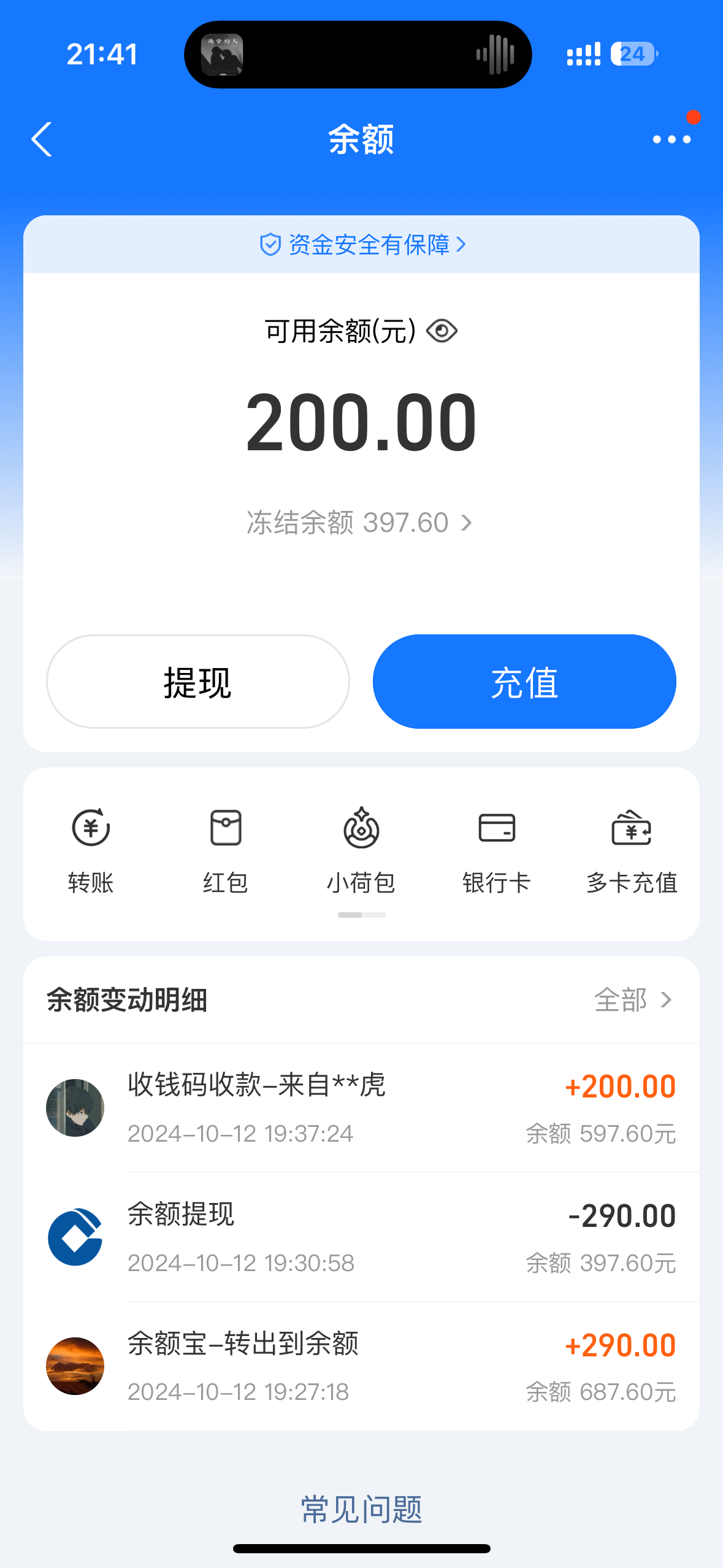Open the 收钱码收款 +200.00 transaction
The image size is (723, 1568).
(x=361, y=1108)
